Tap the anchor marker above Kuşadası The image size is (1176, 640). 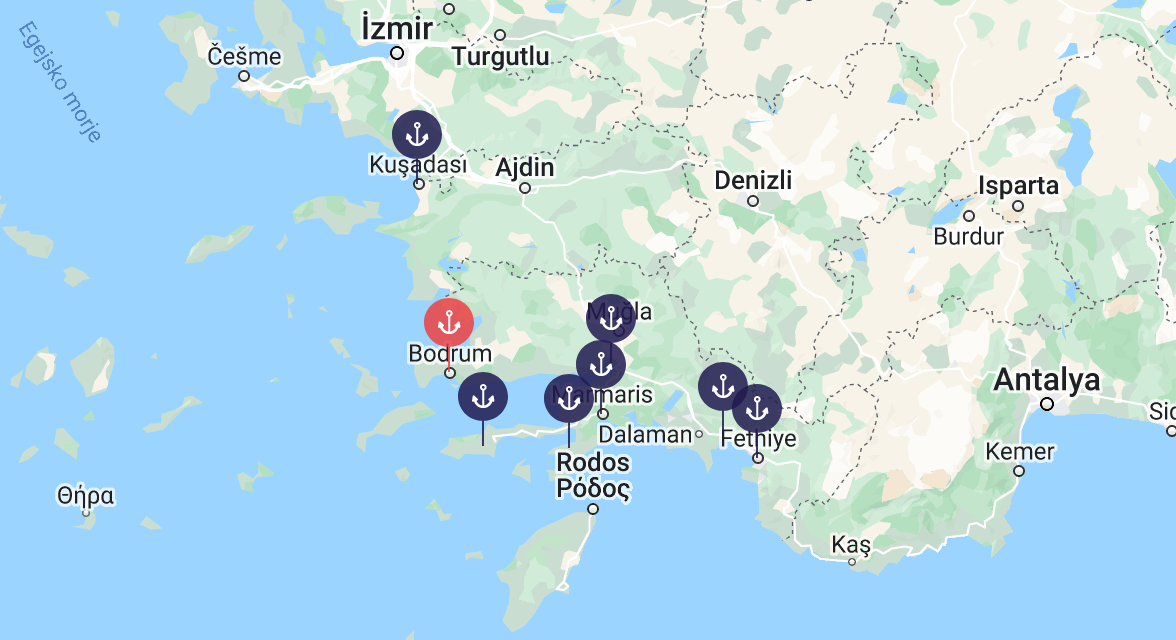[417, 135]
